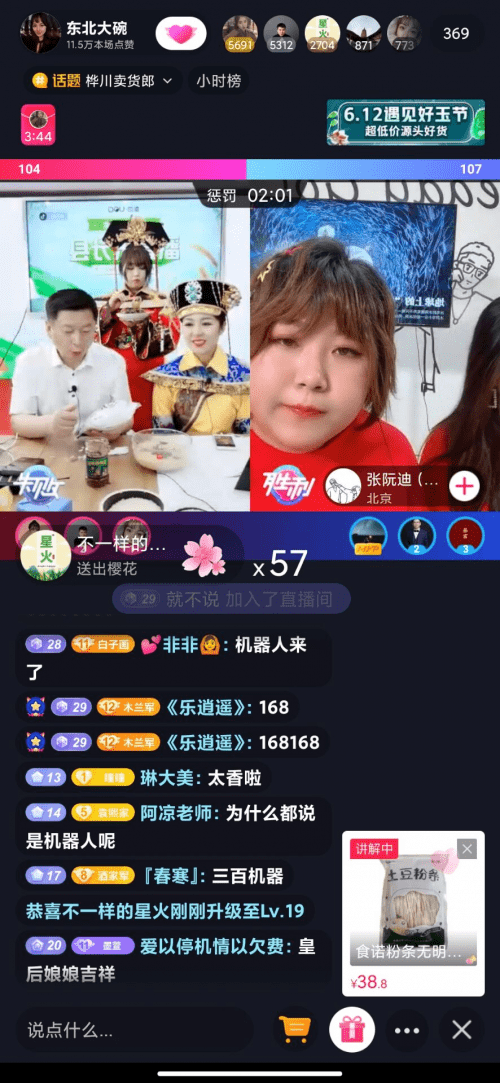Open the shopping cart
The image size is (500, 1083).
click(293, 1031)
